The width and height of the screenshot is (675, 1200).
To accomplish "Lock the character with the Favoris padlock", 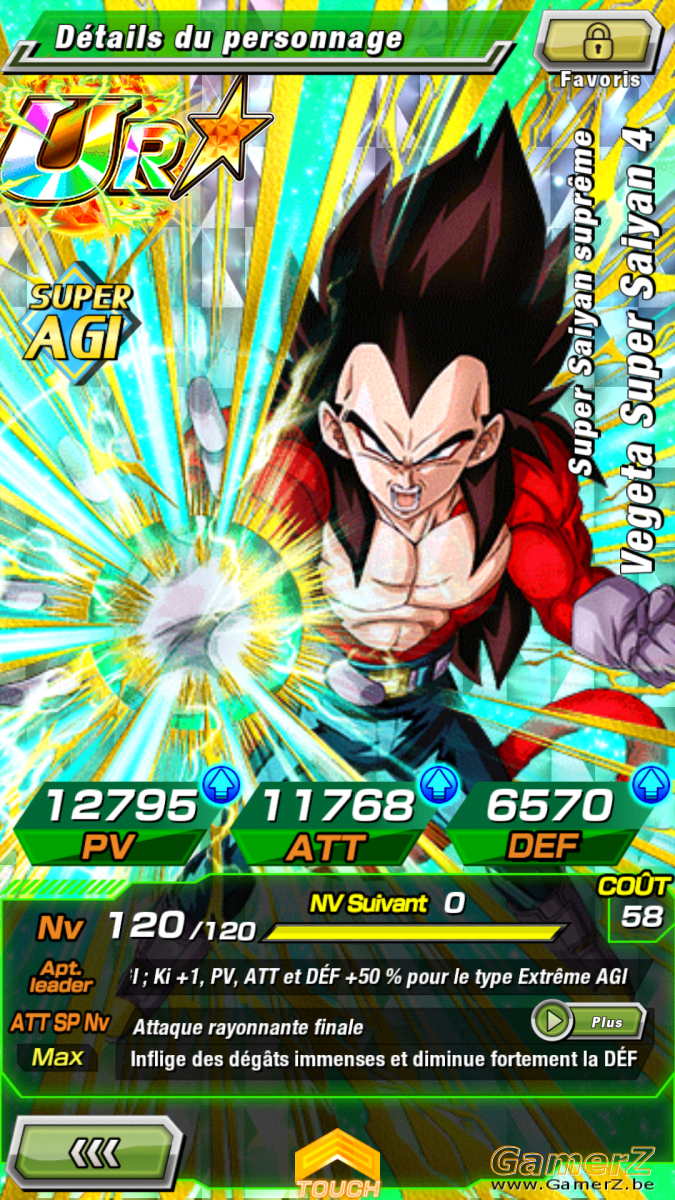I will 598,42.
